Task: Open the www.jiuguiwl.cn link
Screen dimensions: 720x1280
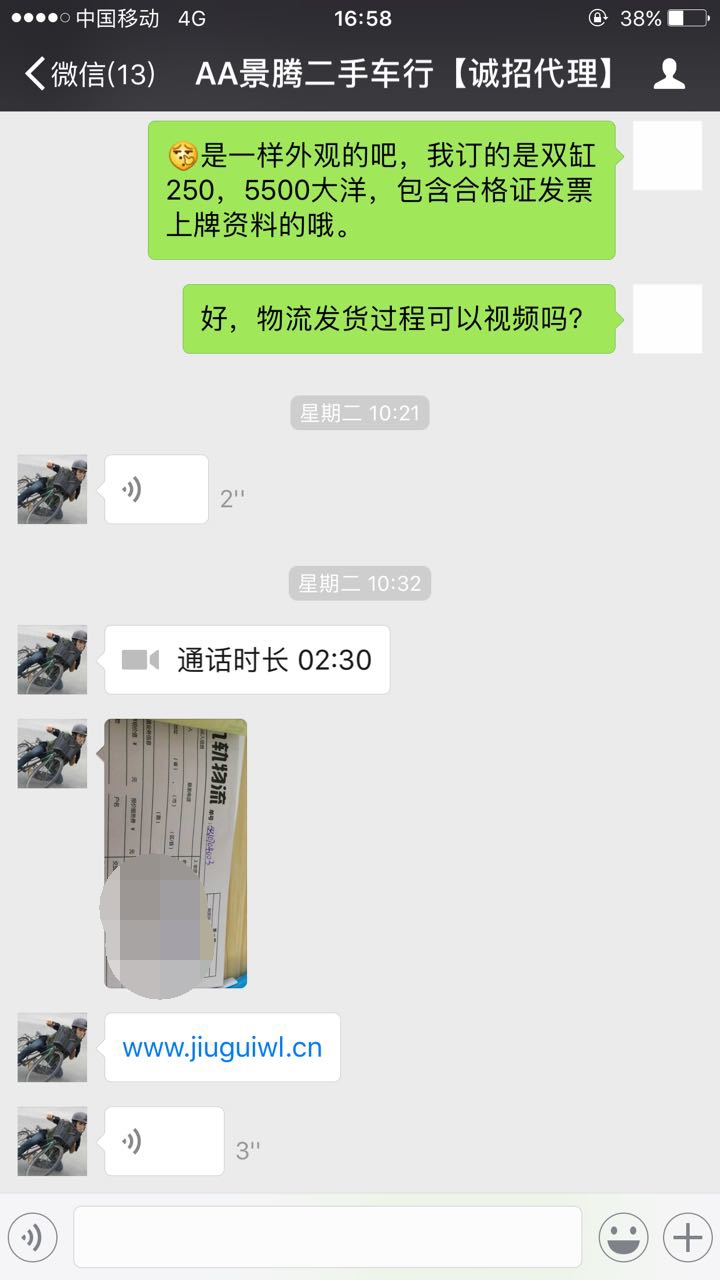Action: pos(222,1047)
